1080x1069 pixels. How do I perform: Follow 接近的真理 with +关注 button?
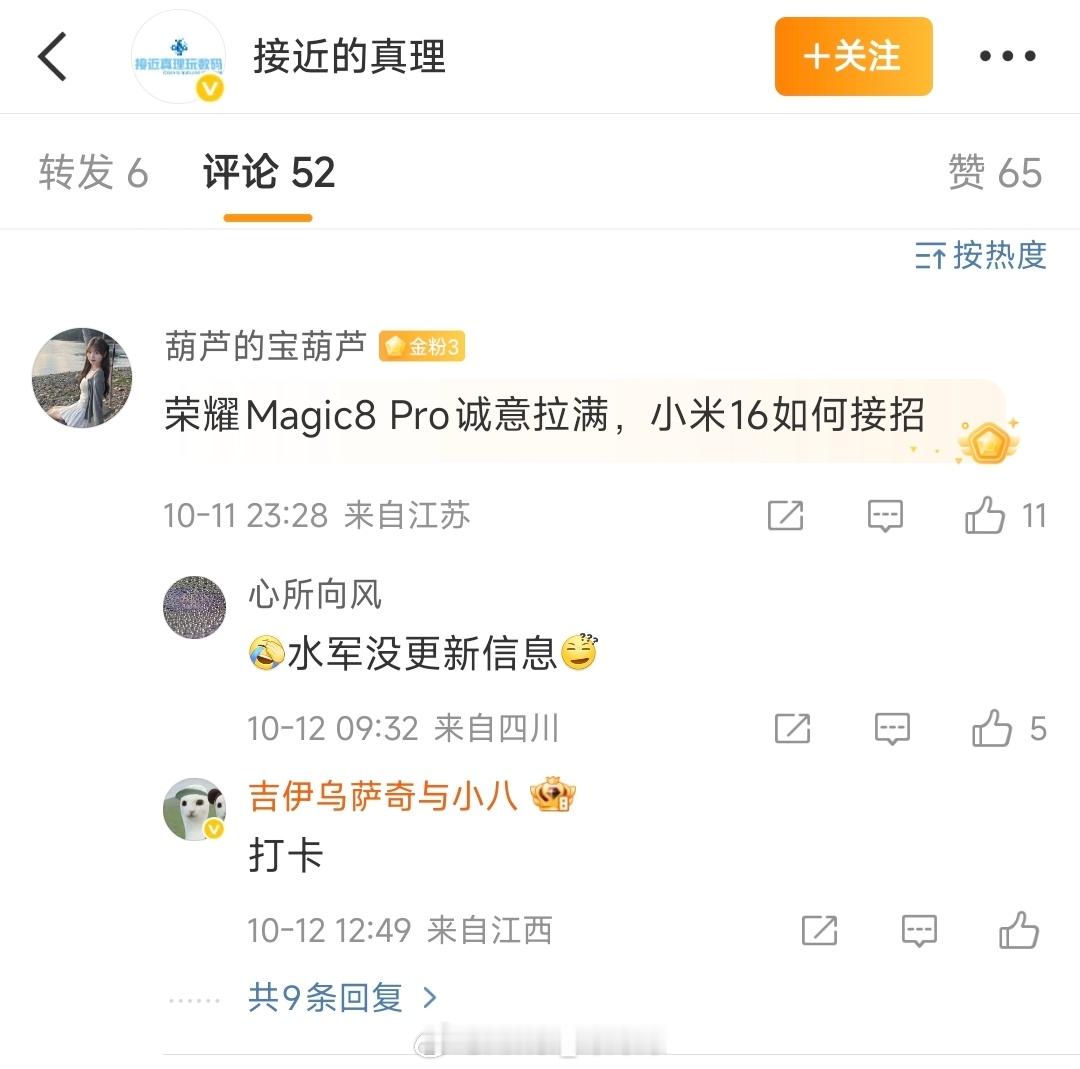point(853,57)
